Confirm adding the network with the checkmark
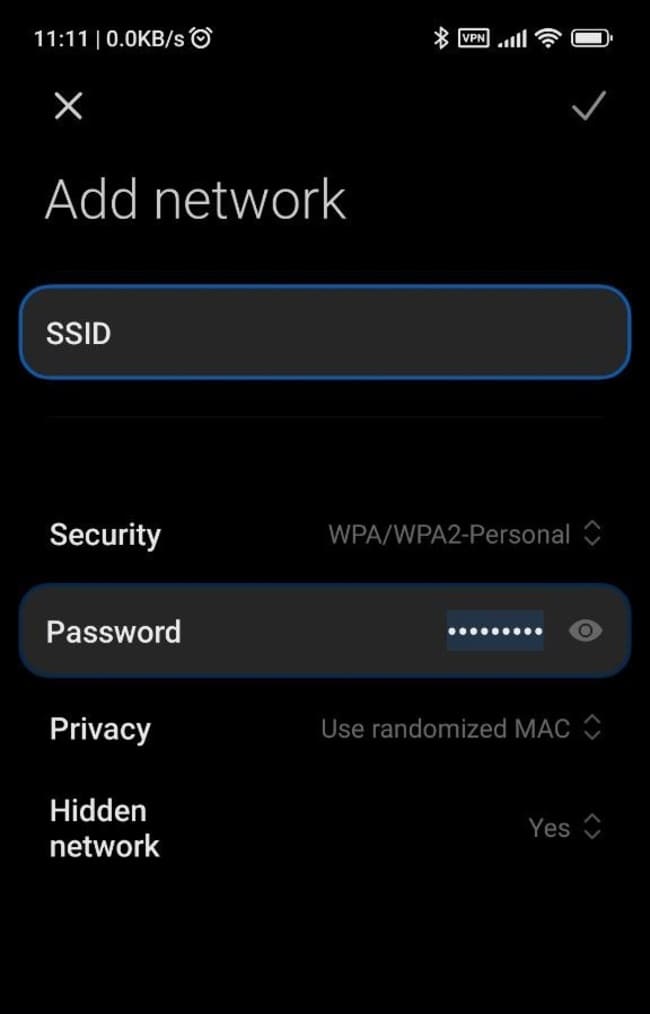The image size is (650, 1014). point(588,105)
